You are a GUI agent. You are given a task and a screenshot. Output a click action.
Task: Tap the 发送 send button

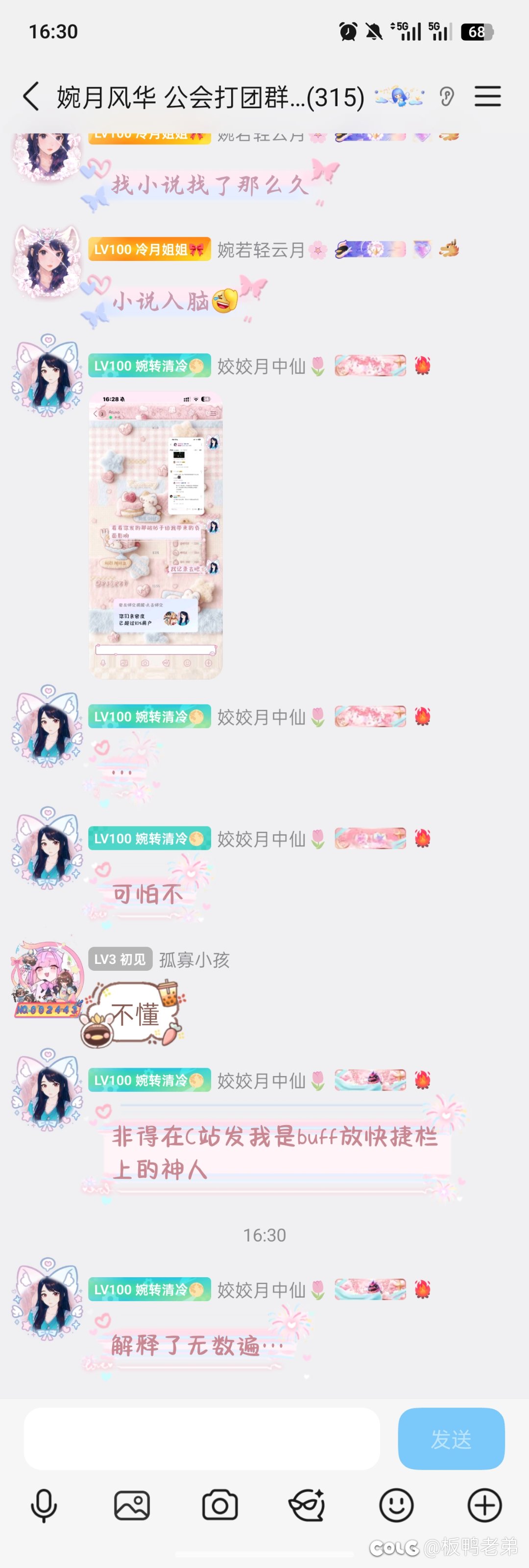click(x=451, y=1438)
